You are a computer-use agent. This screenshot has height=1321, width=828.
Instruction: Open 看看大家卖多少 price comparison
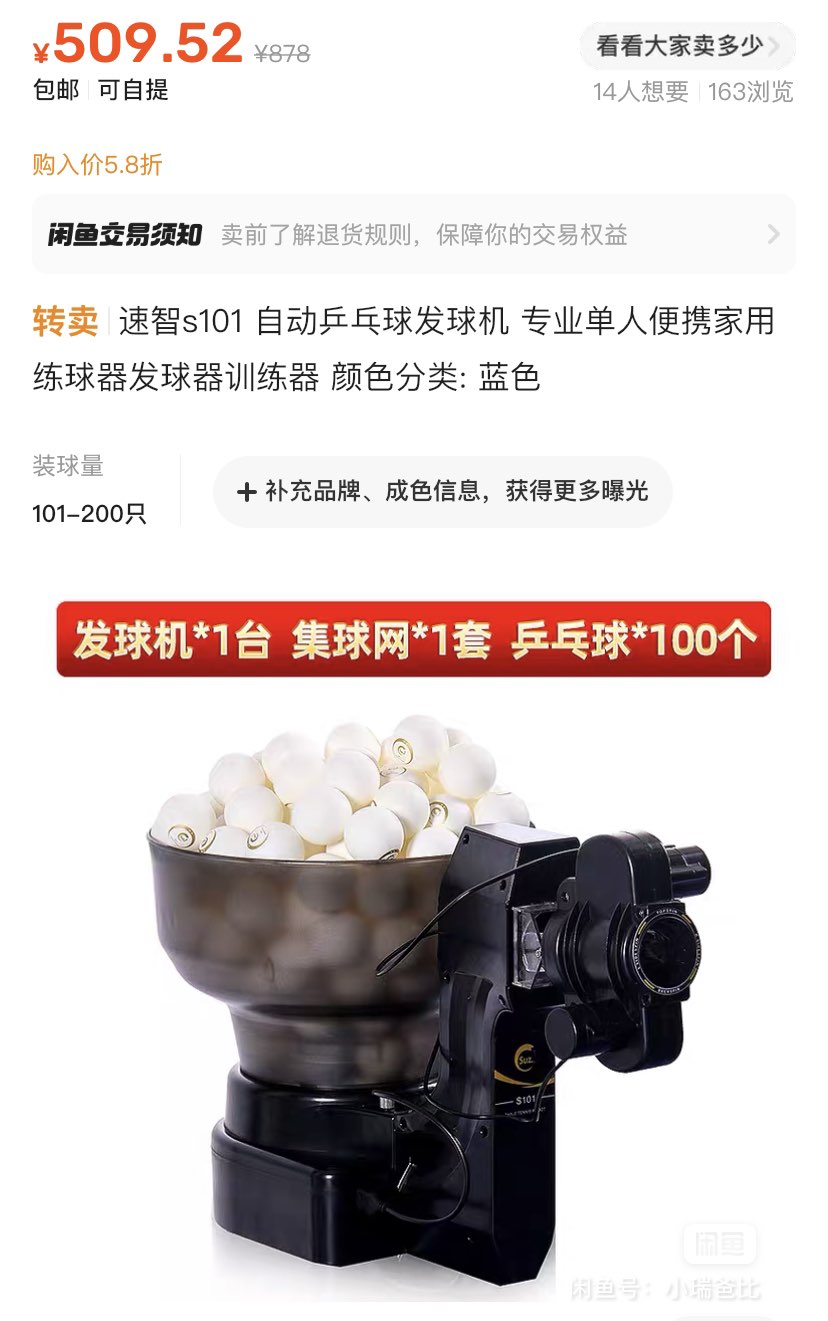[x=687, y=46]
